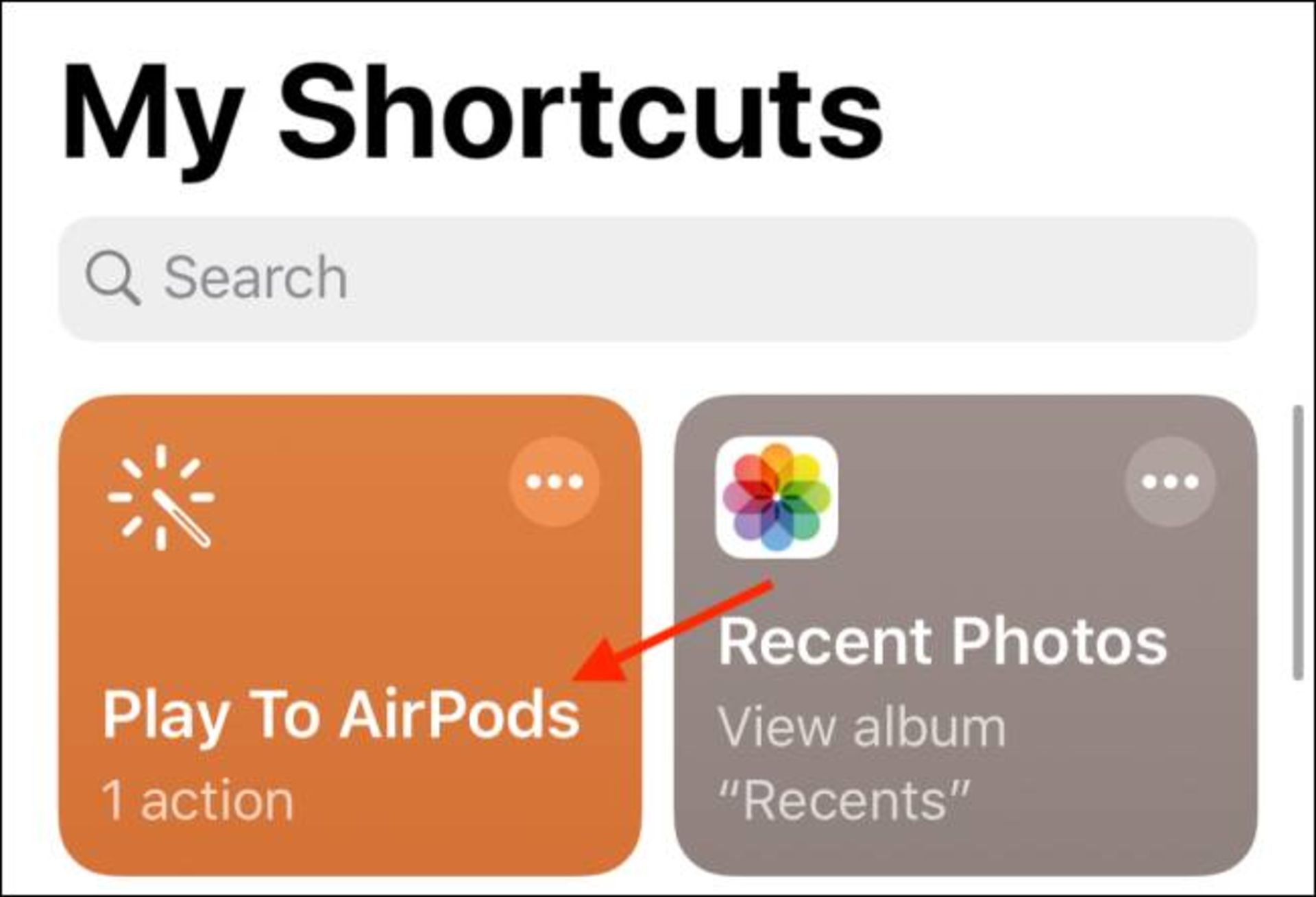Edit Recent Photos via three-dot button
Screen dimensions: 1316x897
1169,482
